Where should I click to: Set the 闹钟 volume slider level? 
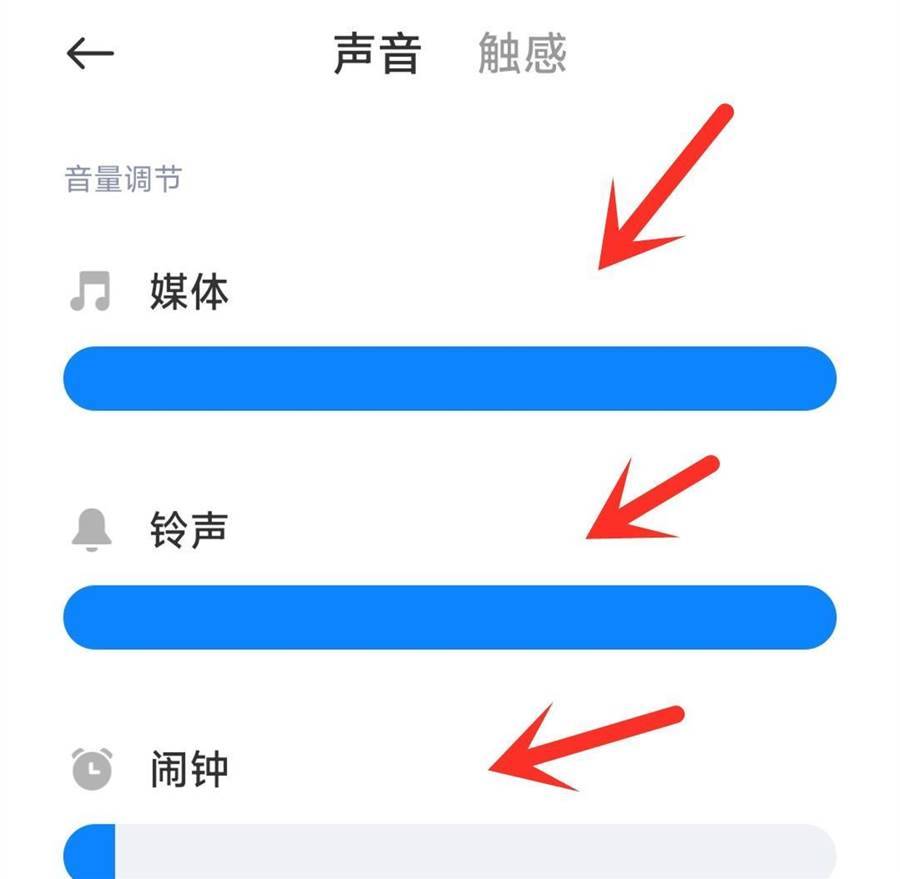point(450,853)
